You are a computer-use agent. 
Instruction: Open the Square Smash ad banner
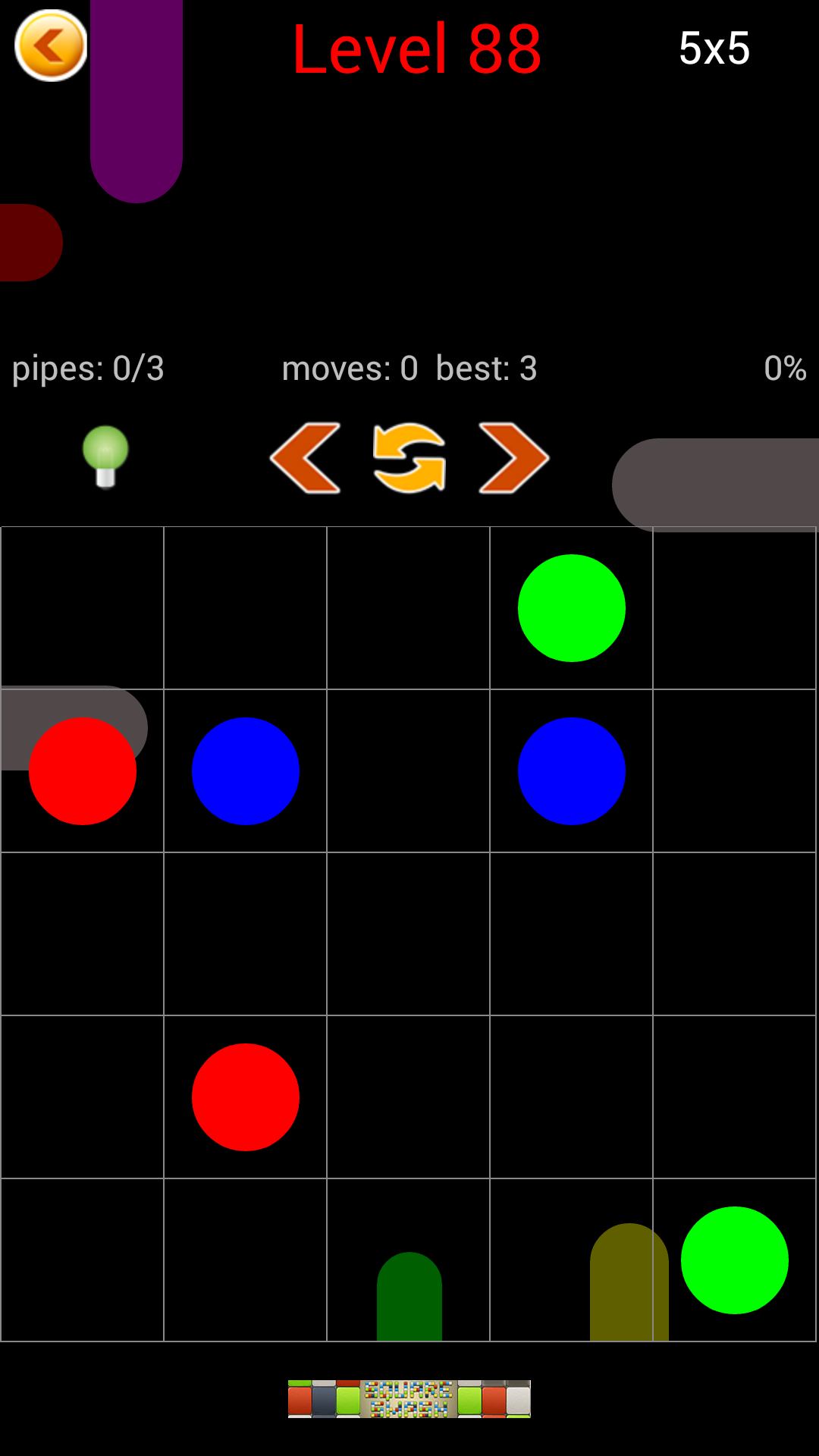tap(409, 1399)
